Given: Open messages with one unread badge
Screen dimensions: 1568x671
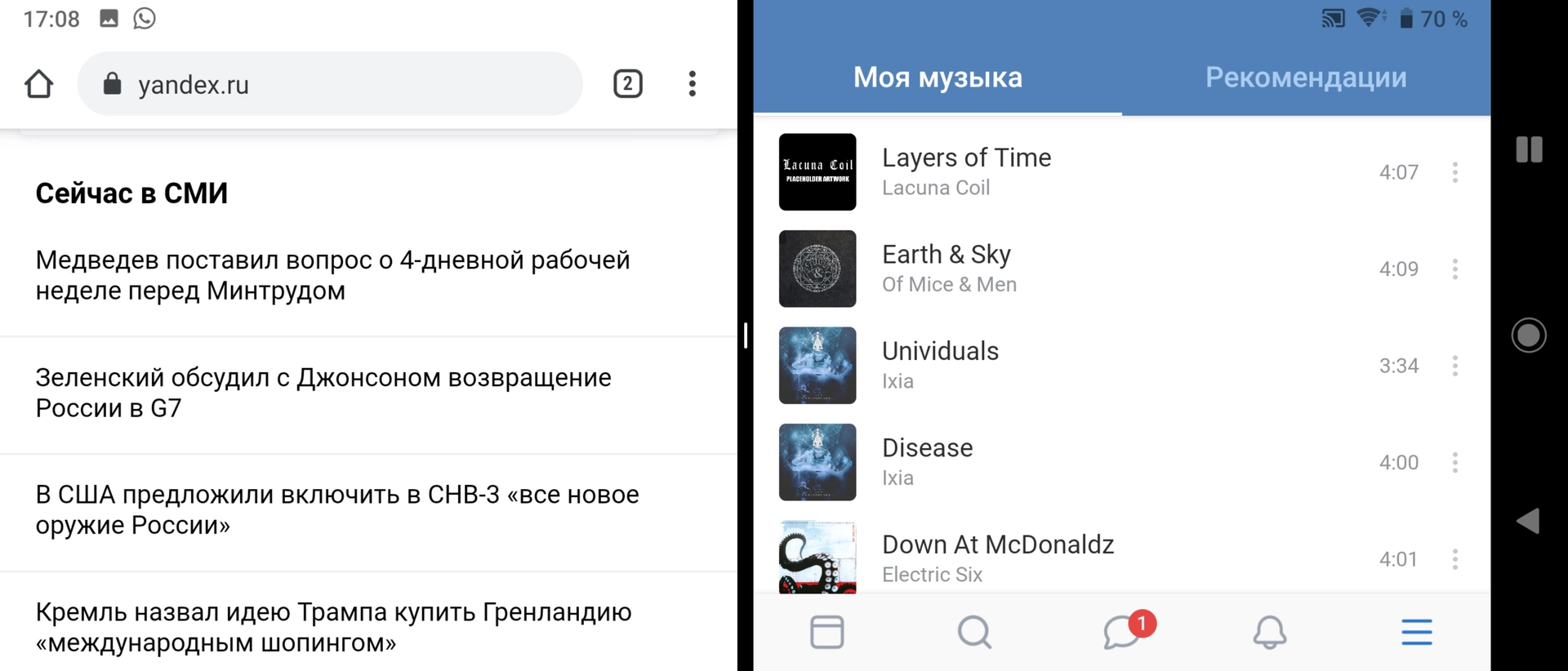Looking at the screenshot, I should 1123,632.
